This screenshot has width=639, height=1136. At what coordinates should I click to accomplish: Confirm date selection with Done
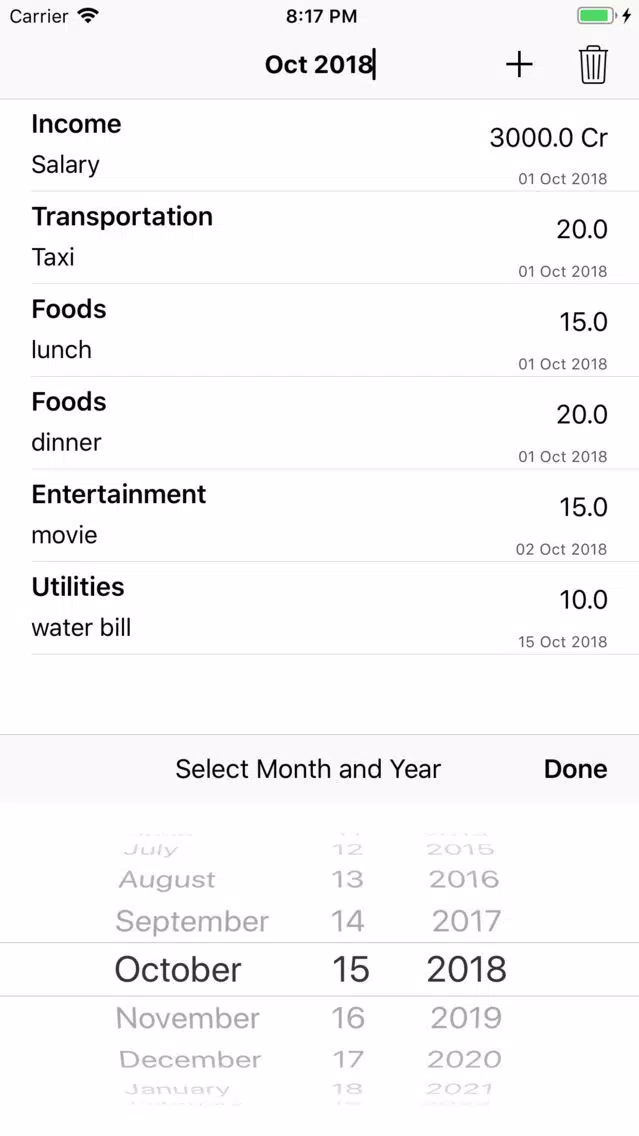tap(575, 769)
